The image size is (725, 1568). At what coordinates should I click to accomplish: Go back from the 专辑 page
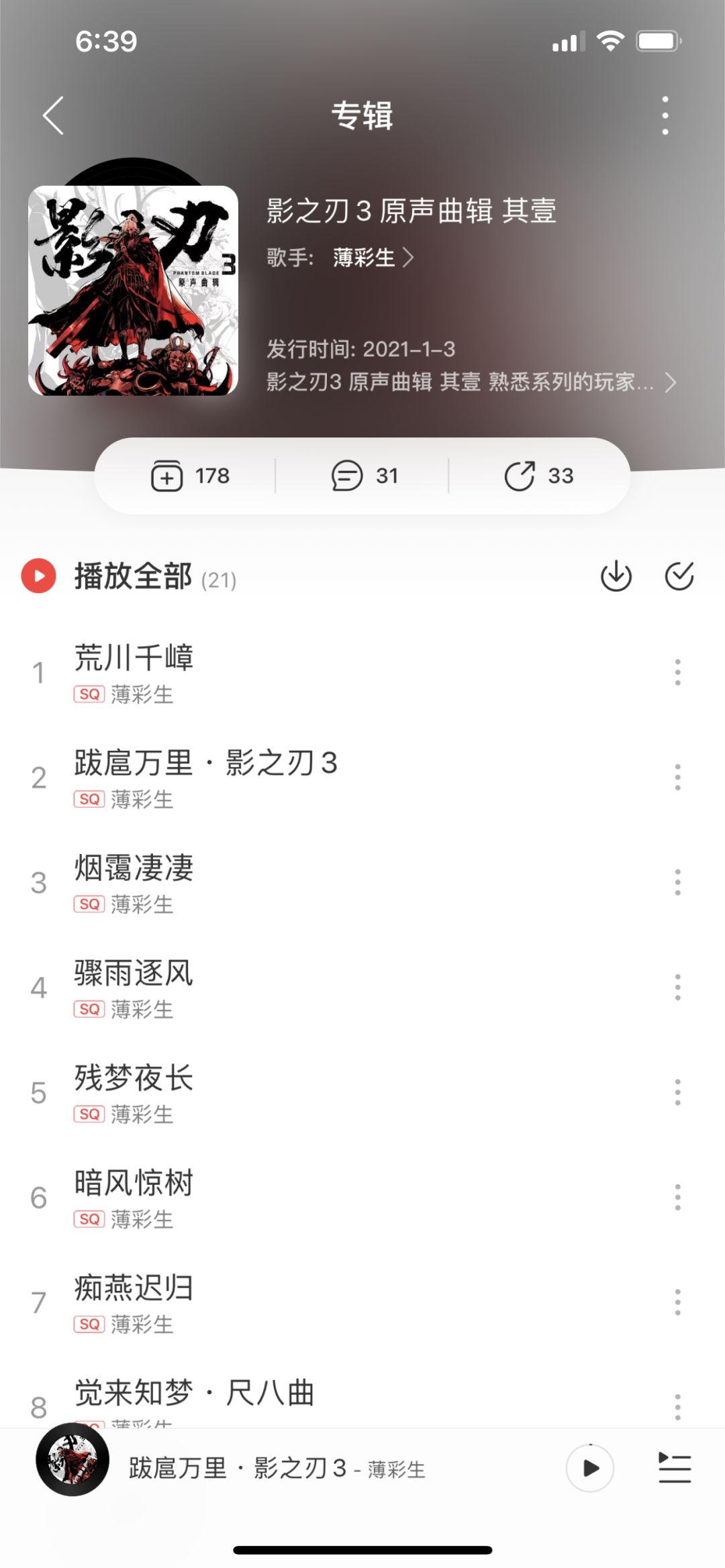pyautogui.click(x=53, y=115)
